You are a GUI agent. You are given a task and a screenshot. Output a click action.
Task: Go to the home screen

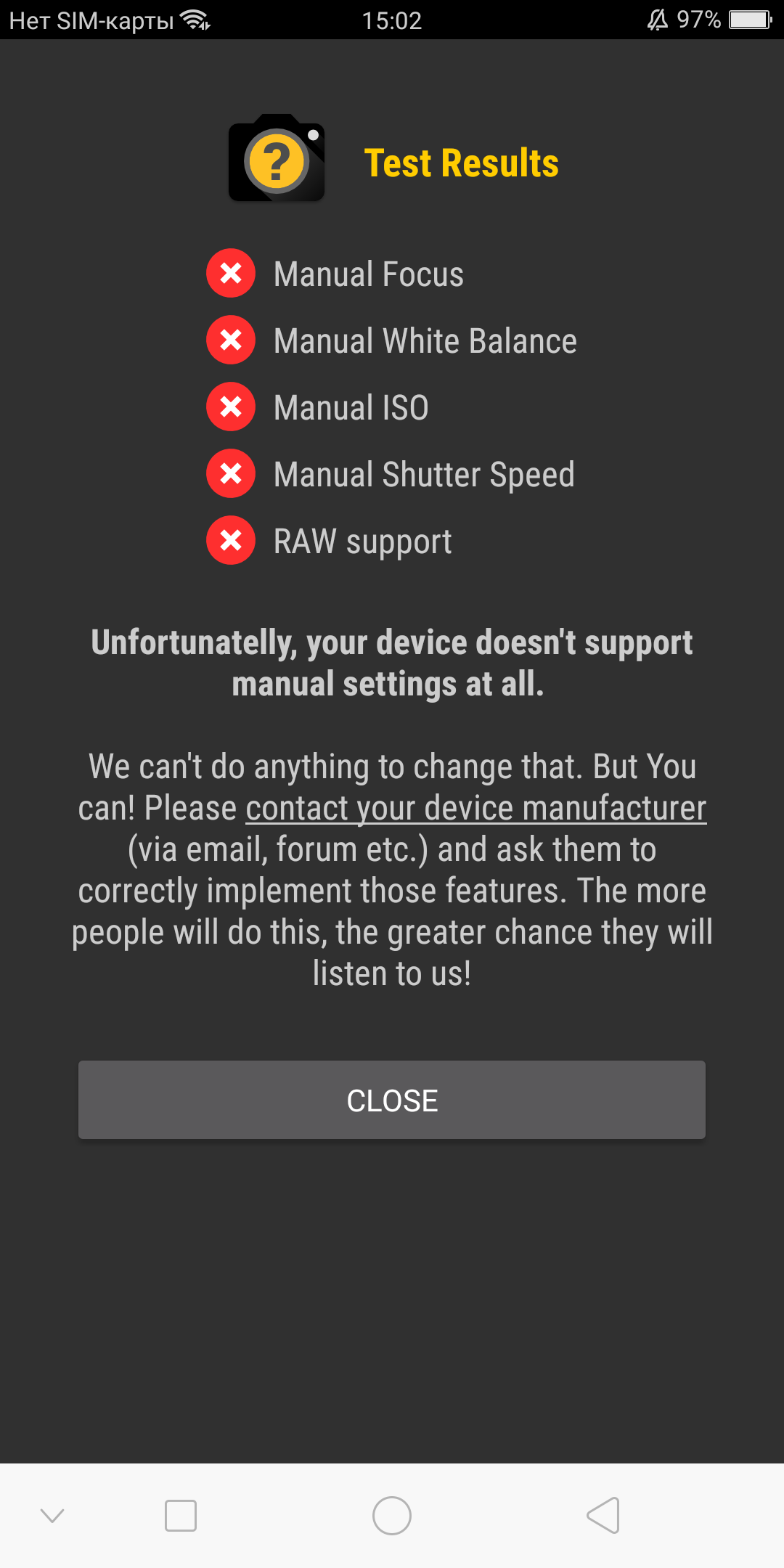tap(392, 1516)
